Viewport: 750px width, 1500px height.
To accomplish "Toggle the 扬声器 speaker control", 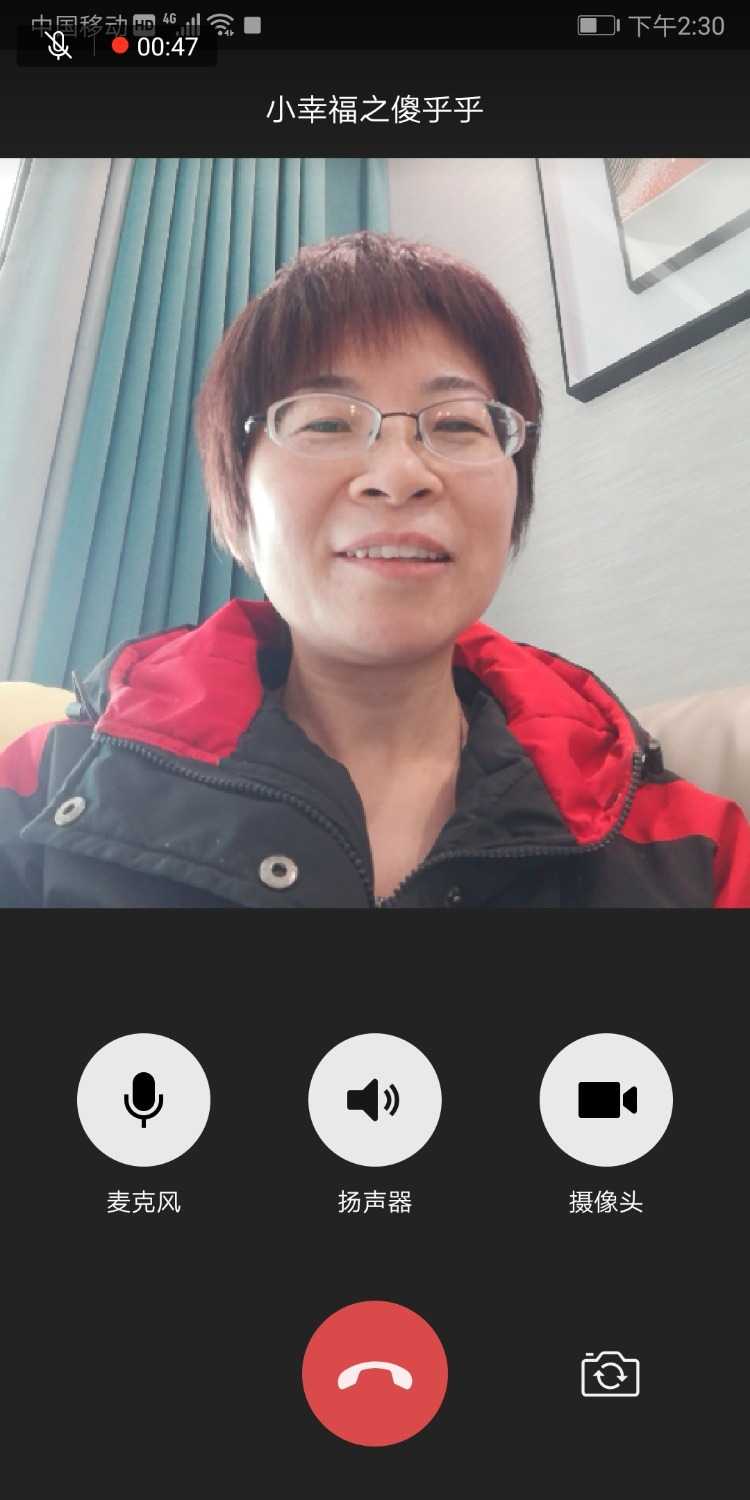I will click(374, 1099).
